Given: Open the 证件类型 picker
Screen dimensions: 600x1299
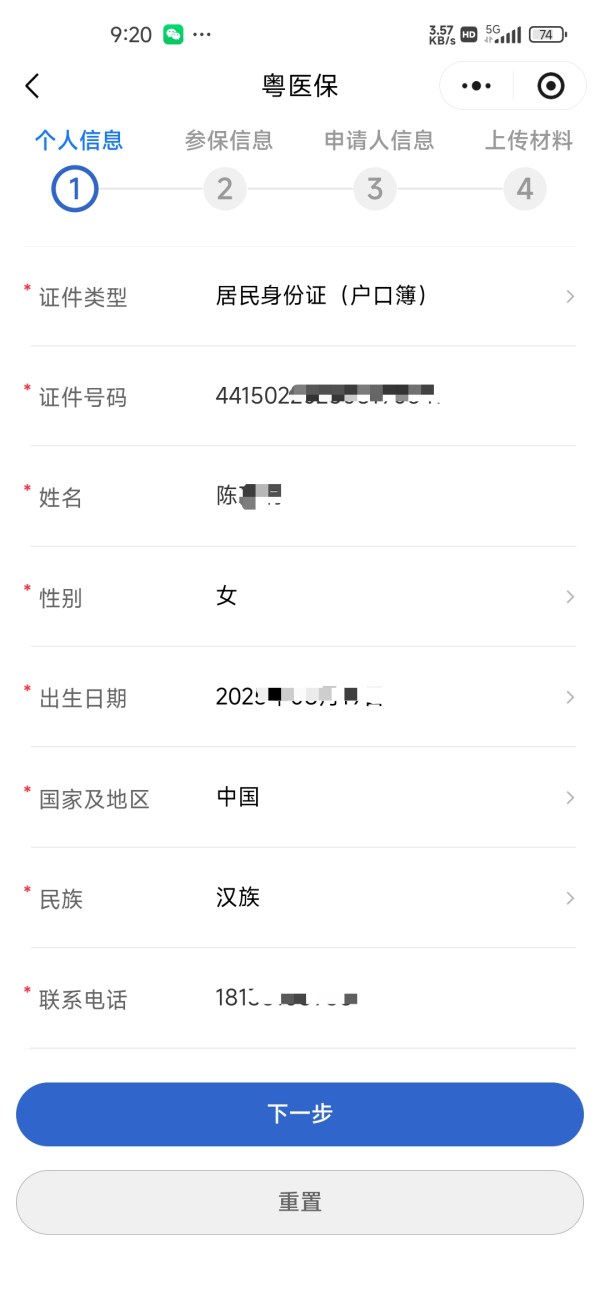Looking at the screenshot, I should 390,296.
